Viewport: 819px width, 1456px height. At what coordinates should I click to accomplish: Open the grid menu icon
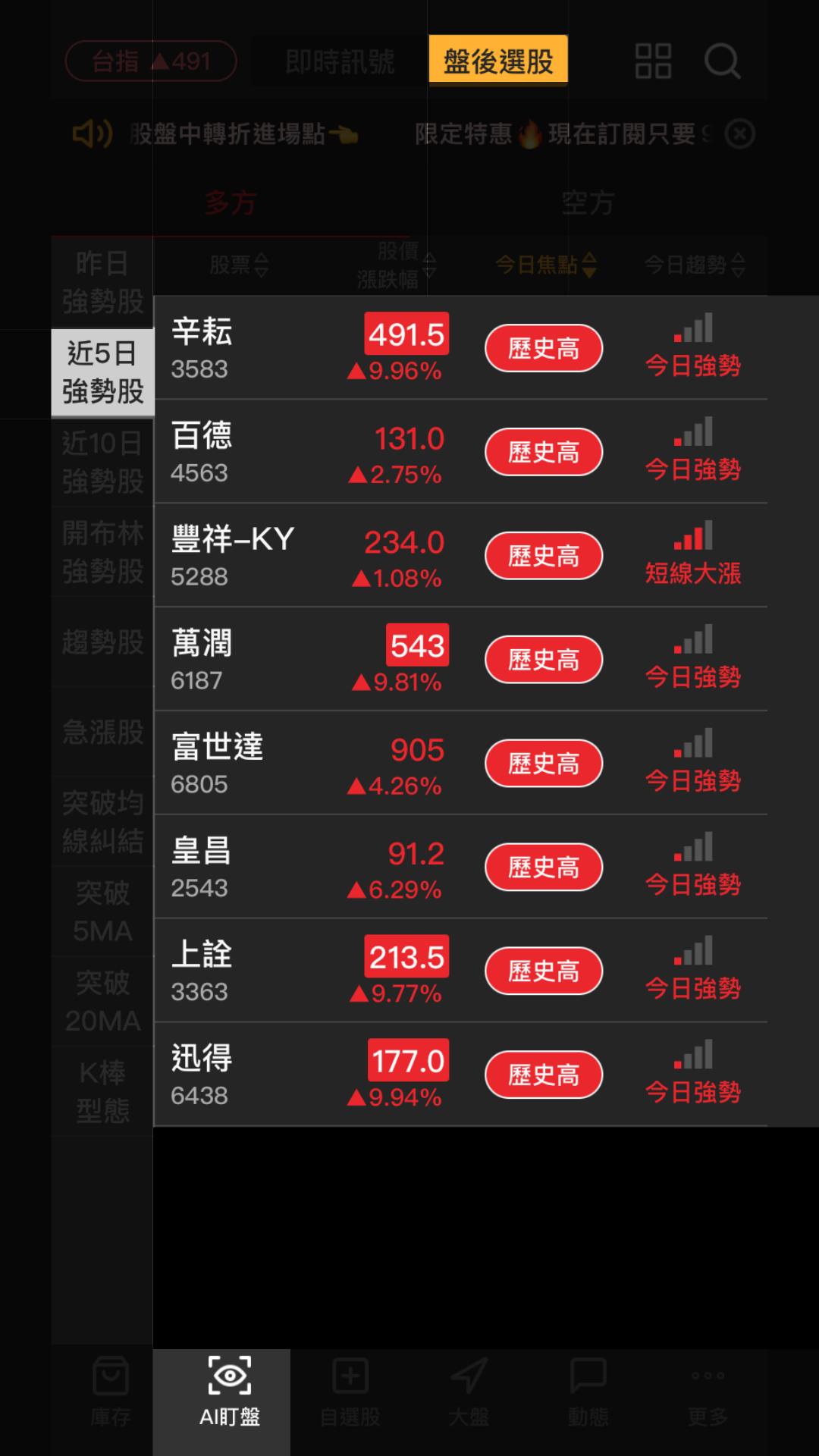pyautogui.click(x=653, y=61)
